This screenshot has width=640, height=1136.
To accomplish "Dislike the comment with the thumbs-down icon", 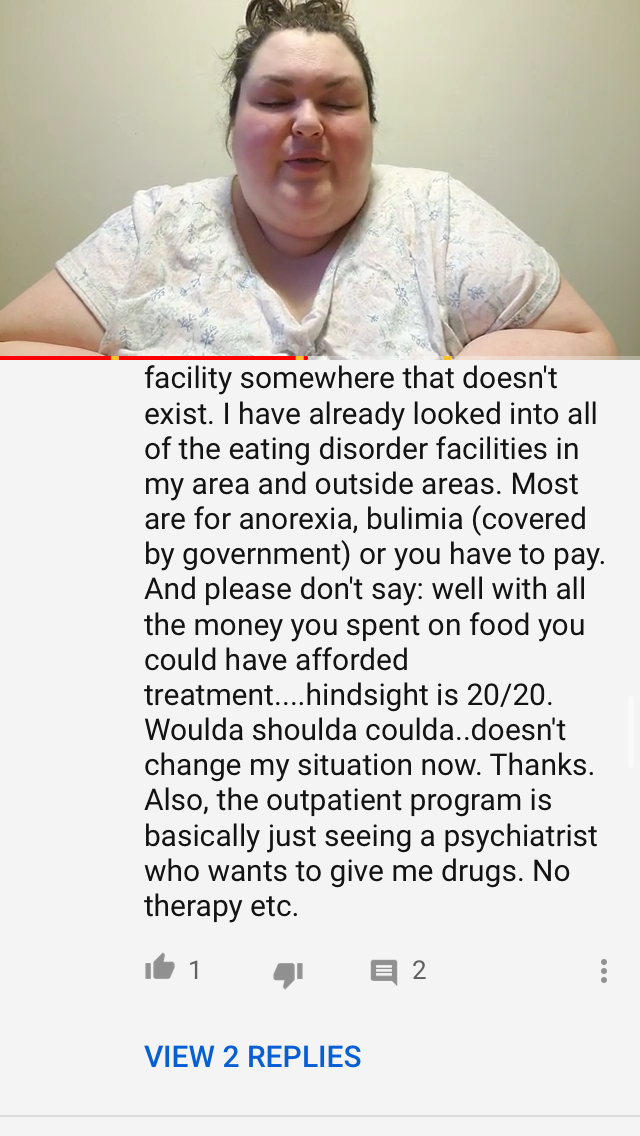I will [288, 973].
